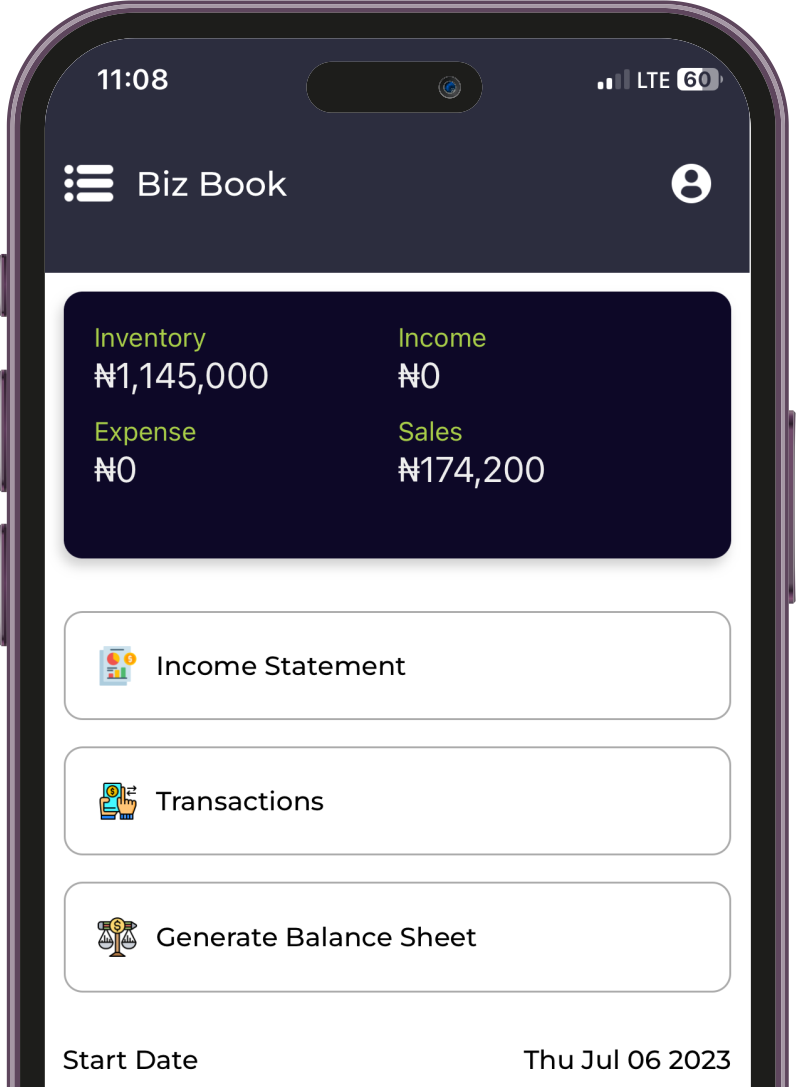Open the hamburger drawer menu
This screenshot has width=796, height=1087.
[89, 184]
